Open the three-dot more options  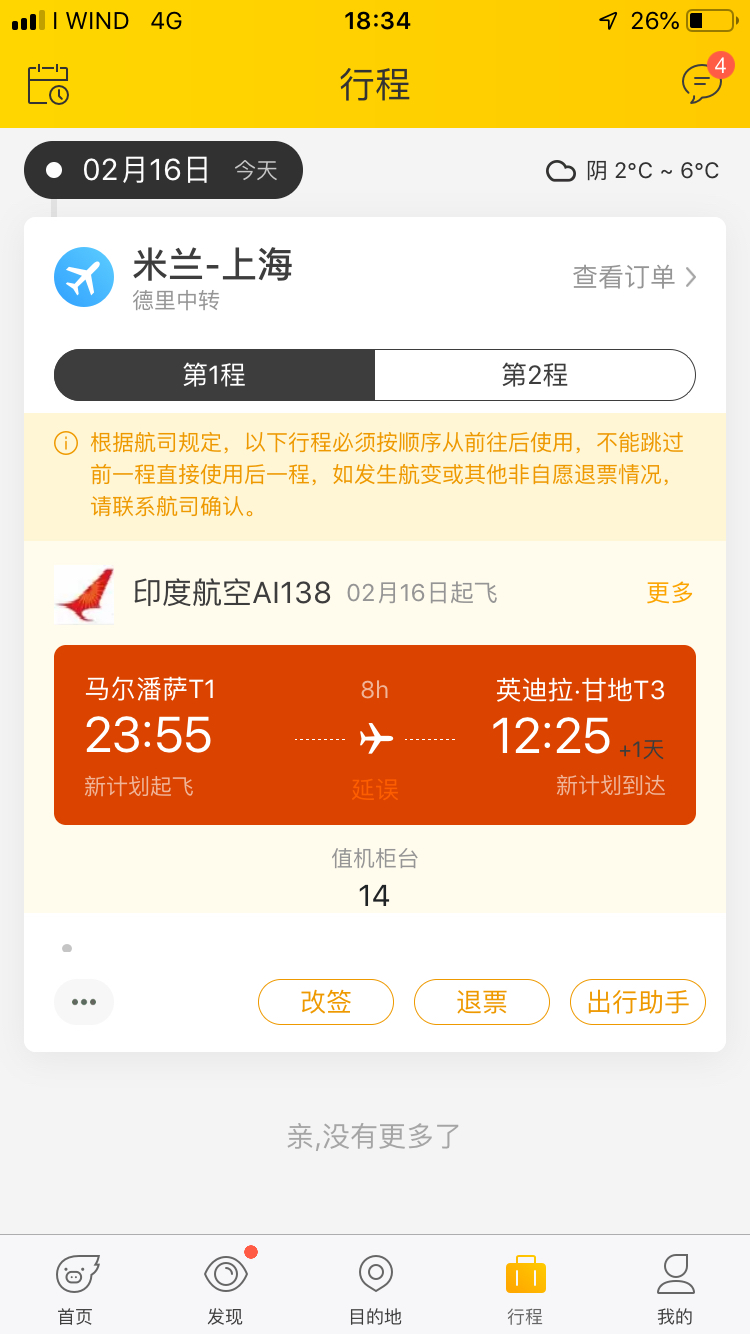click(x=84, y=1002)
